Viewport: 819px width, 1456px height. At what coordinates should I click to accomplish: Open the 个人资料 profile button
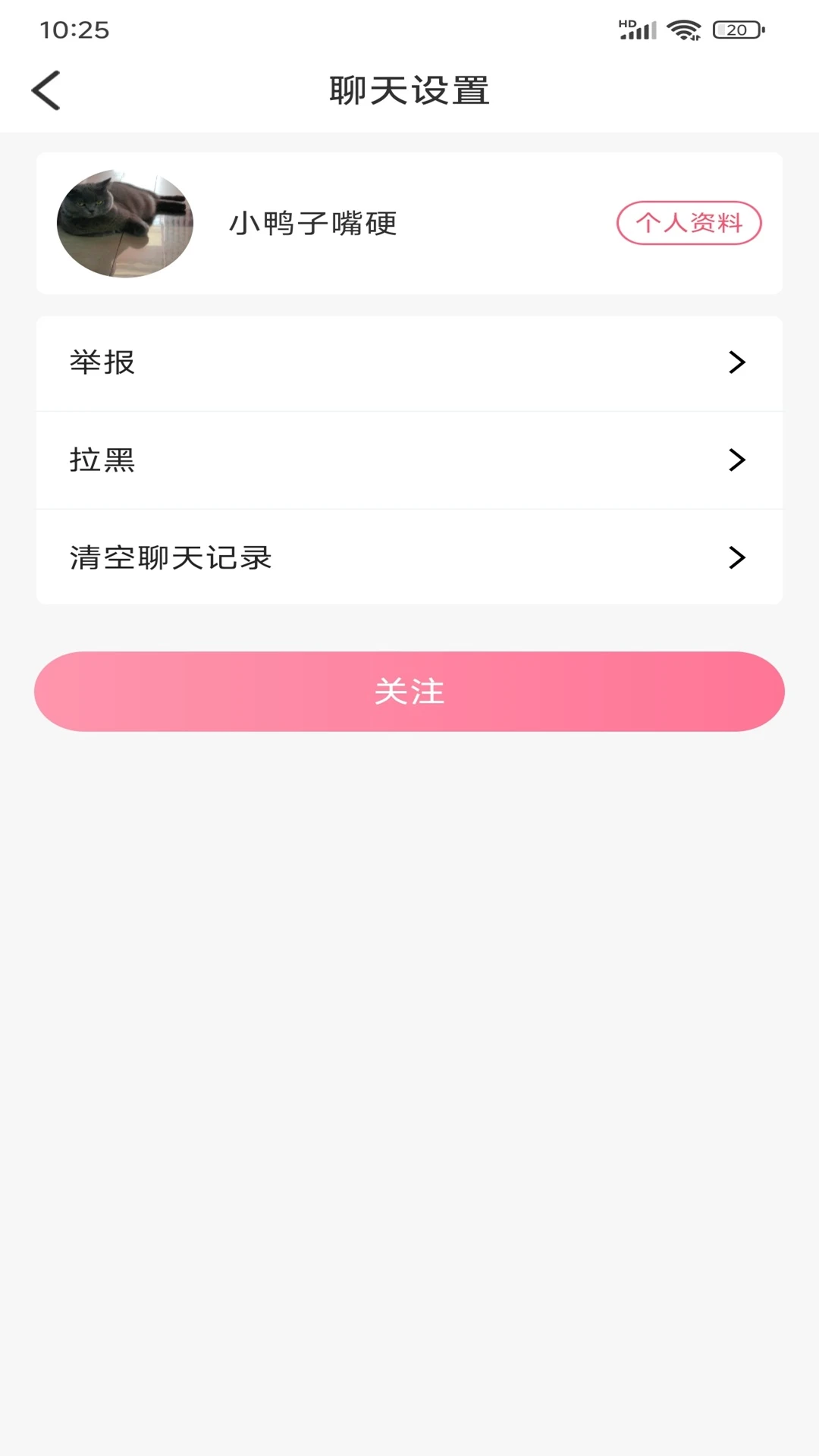point(689,221)
